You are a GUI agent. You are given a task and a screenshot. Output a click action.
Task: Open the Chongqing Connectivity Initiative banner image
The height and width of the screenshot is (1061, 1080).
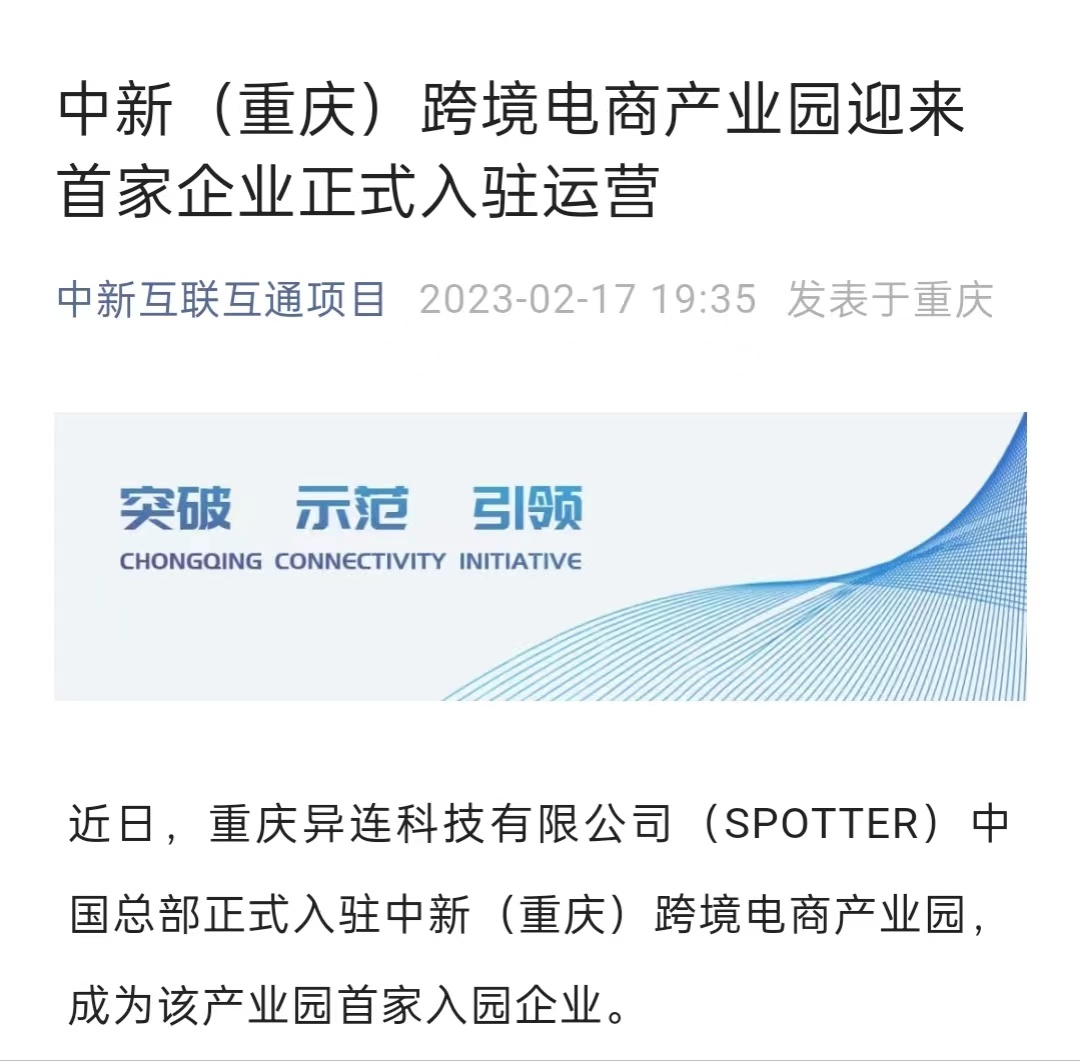pos(540,556)
